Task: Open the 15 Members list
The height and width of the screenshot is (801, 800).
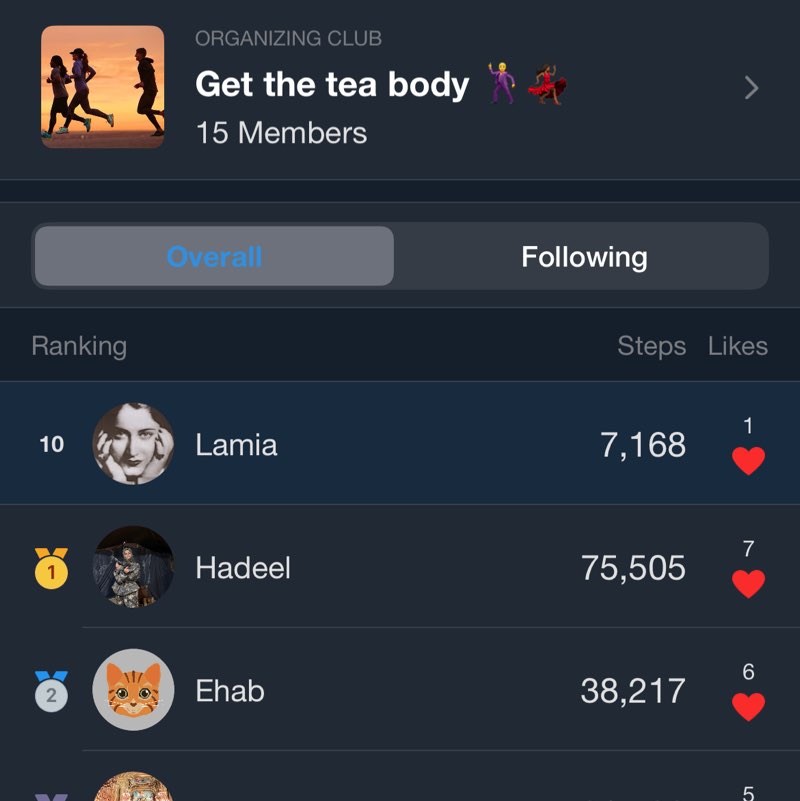Action: coord(281,132)
